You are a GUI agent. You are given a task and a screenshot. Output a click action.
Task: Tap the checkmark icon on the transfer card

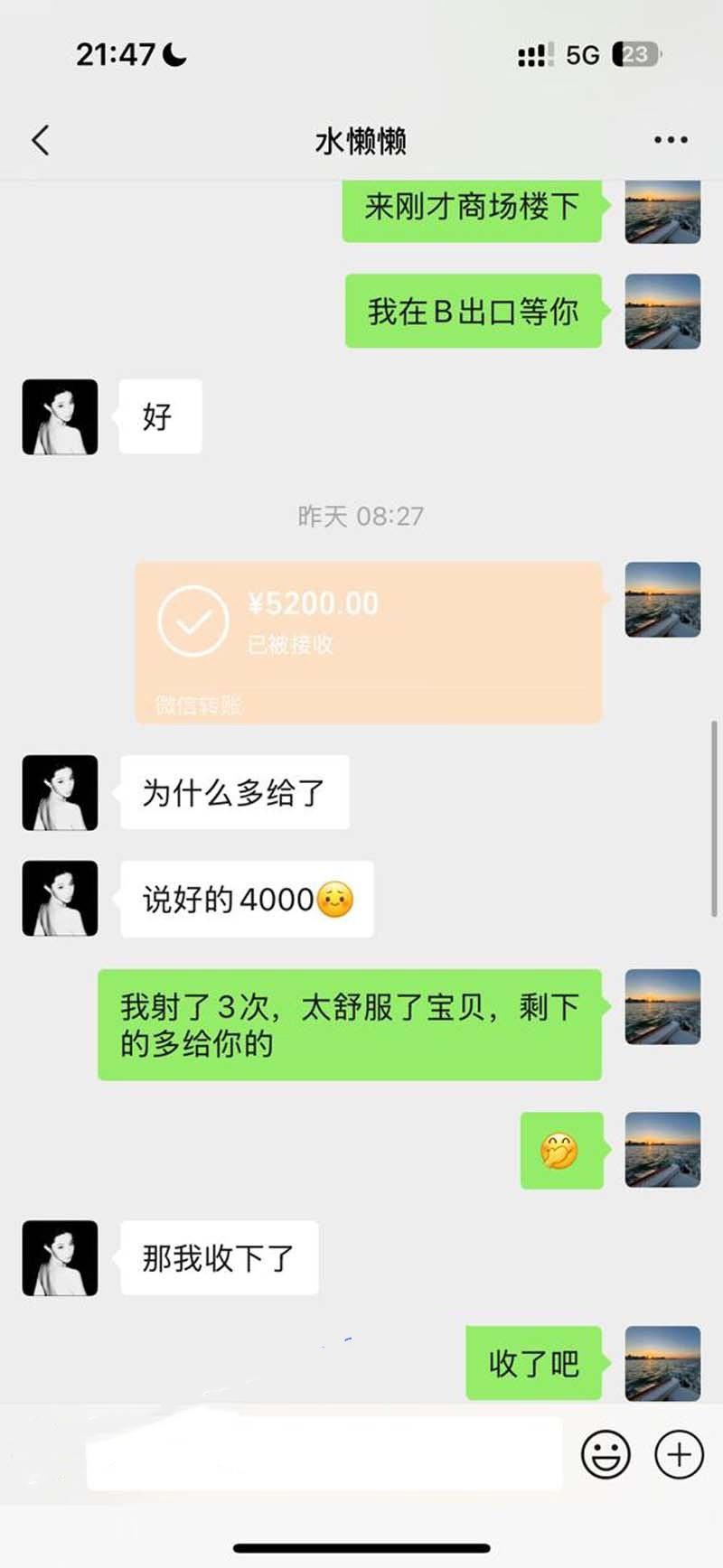coord(190,623)
